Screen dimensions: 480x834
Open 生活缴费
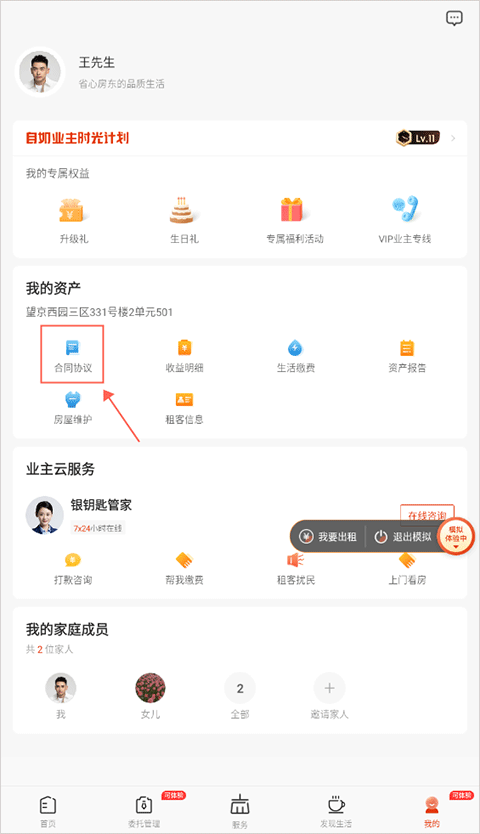(x=295, y=356)
